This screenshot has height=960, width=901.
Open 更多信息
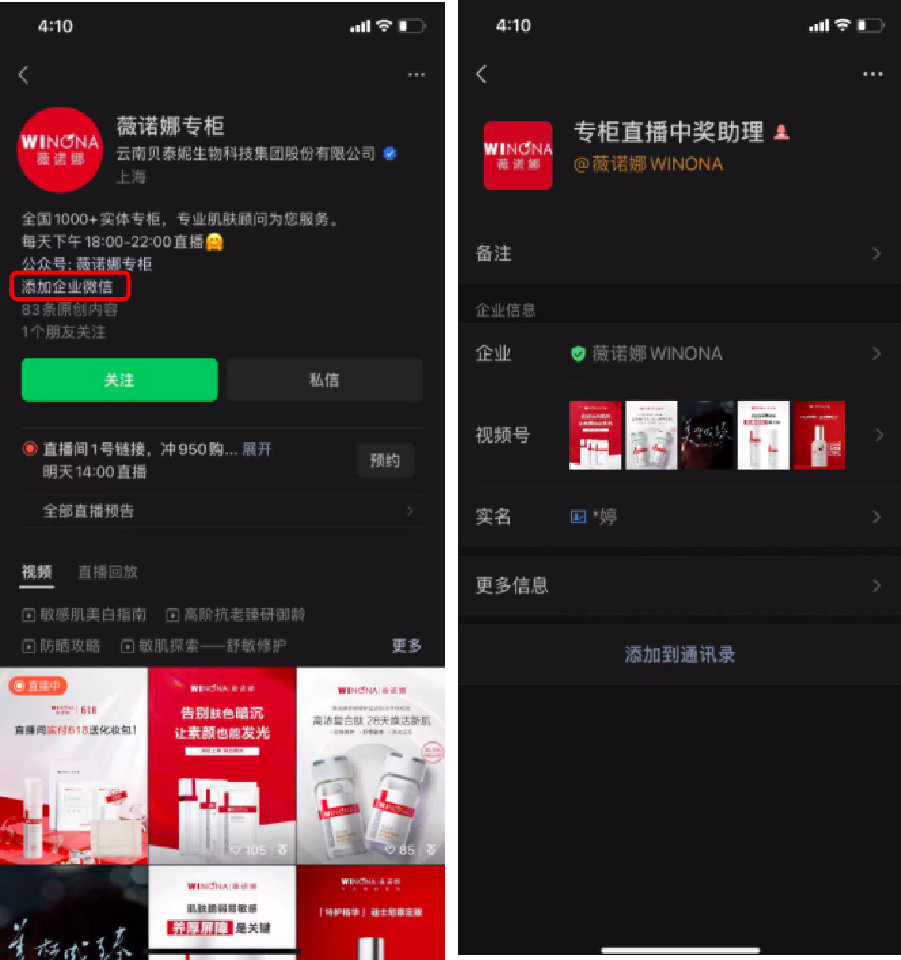(x=680, y=586)
